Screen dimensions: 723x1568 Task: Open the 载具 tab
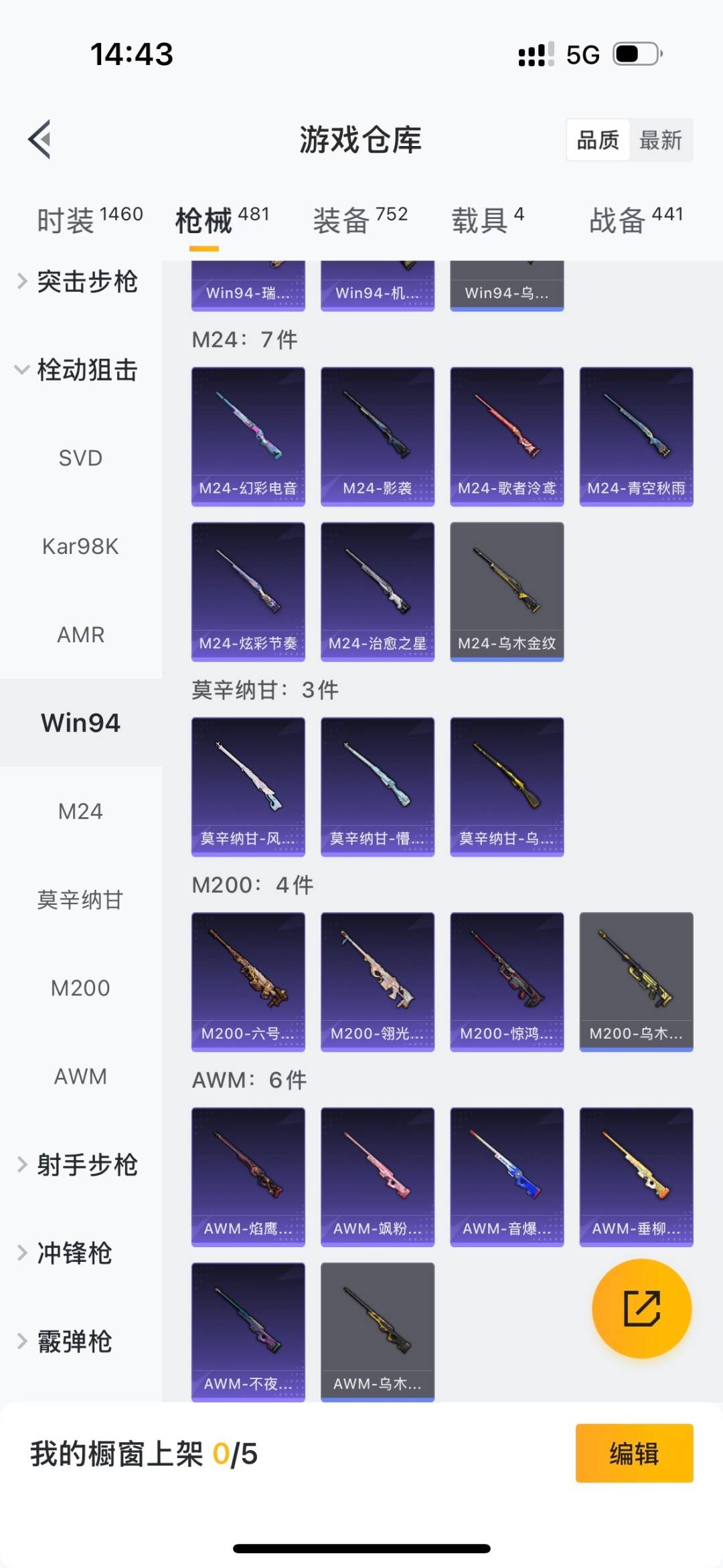[x=487, y=220]
